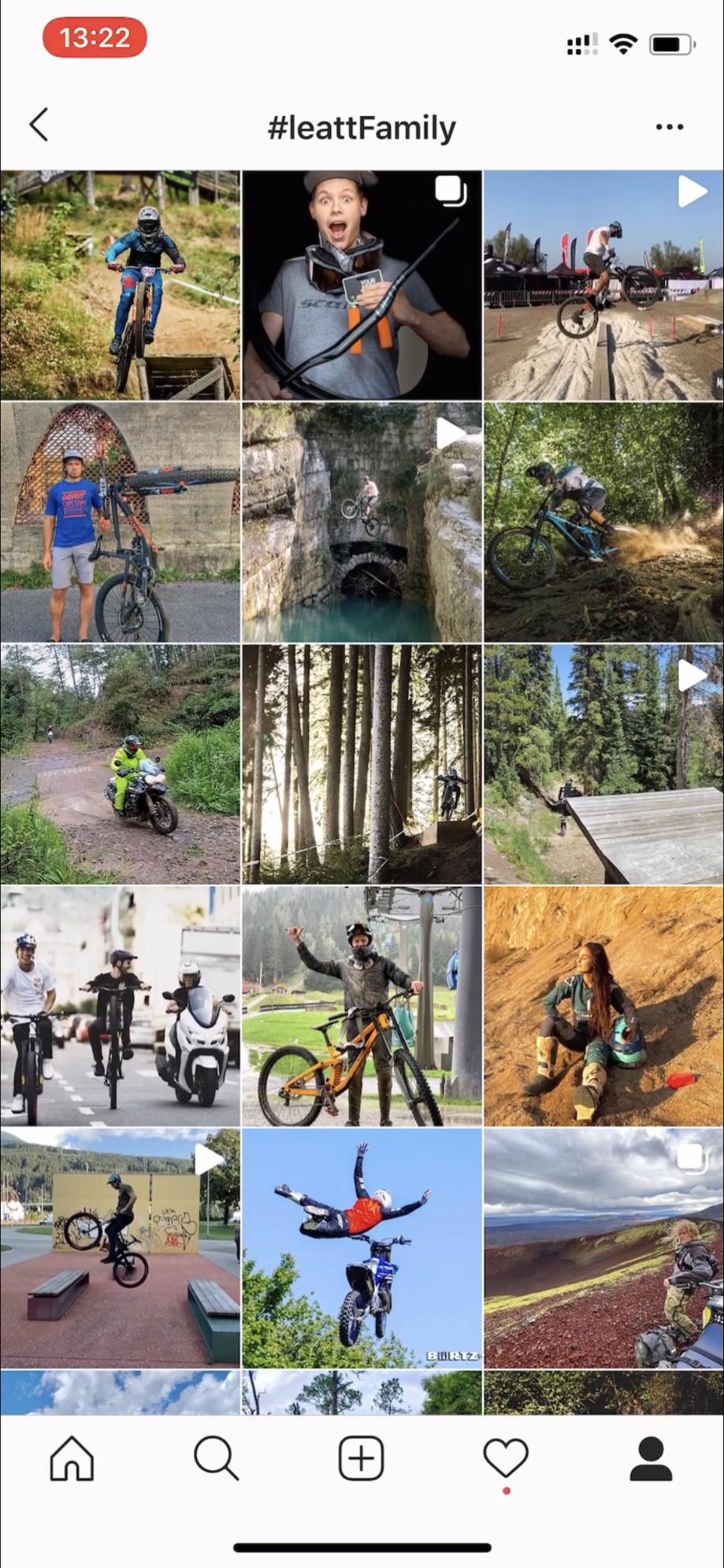Open the downhill rider in blue kit post
The width and height of the screenshot is (724, 1568).
pyautogui.click(x=120, y=285)
